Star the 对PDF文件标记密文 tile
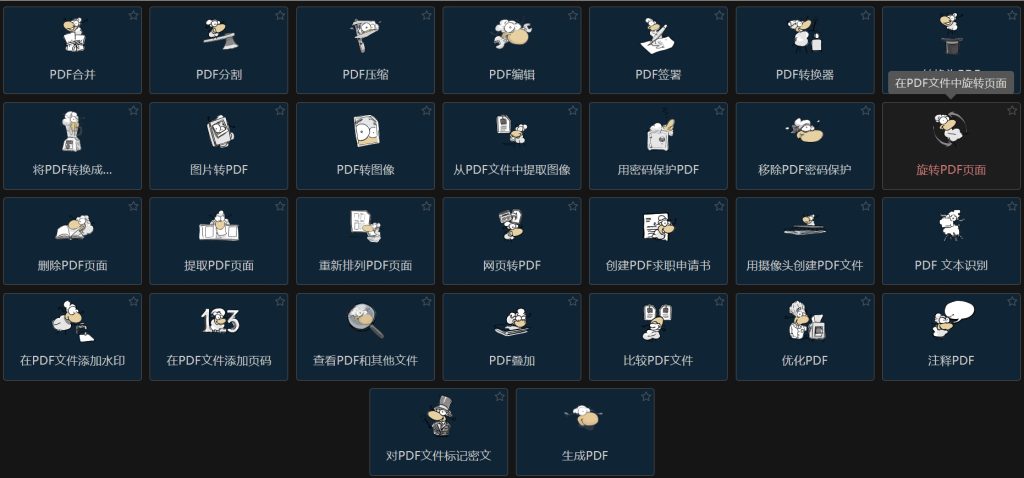The height and width of the screenshot is (478, 1024). 499,397
